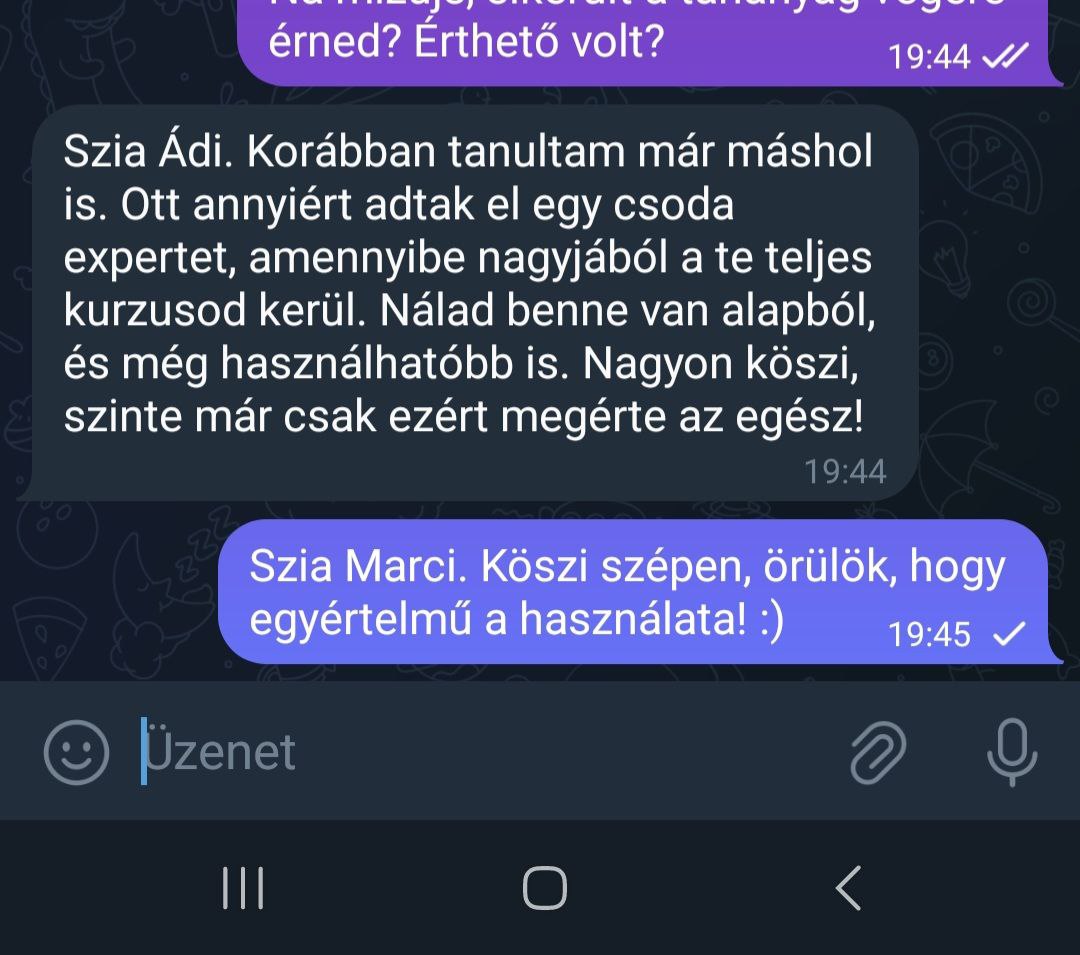Record a voice message with the microphone
The image size is (1080, 955).
pyautogui.click(x=1012, y=751)
